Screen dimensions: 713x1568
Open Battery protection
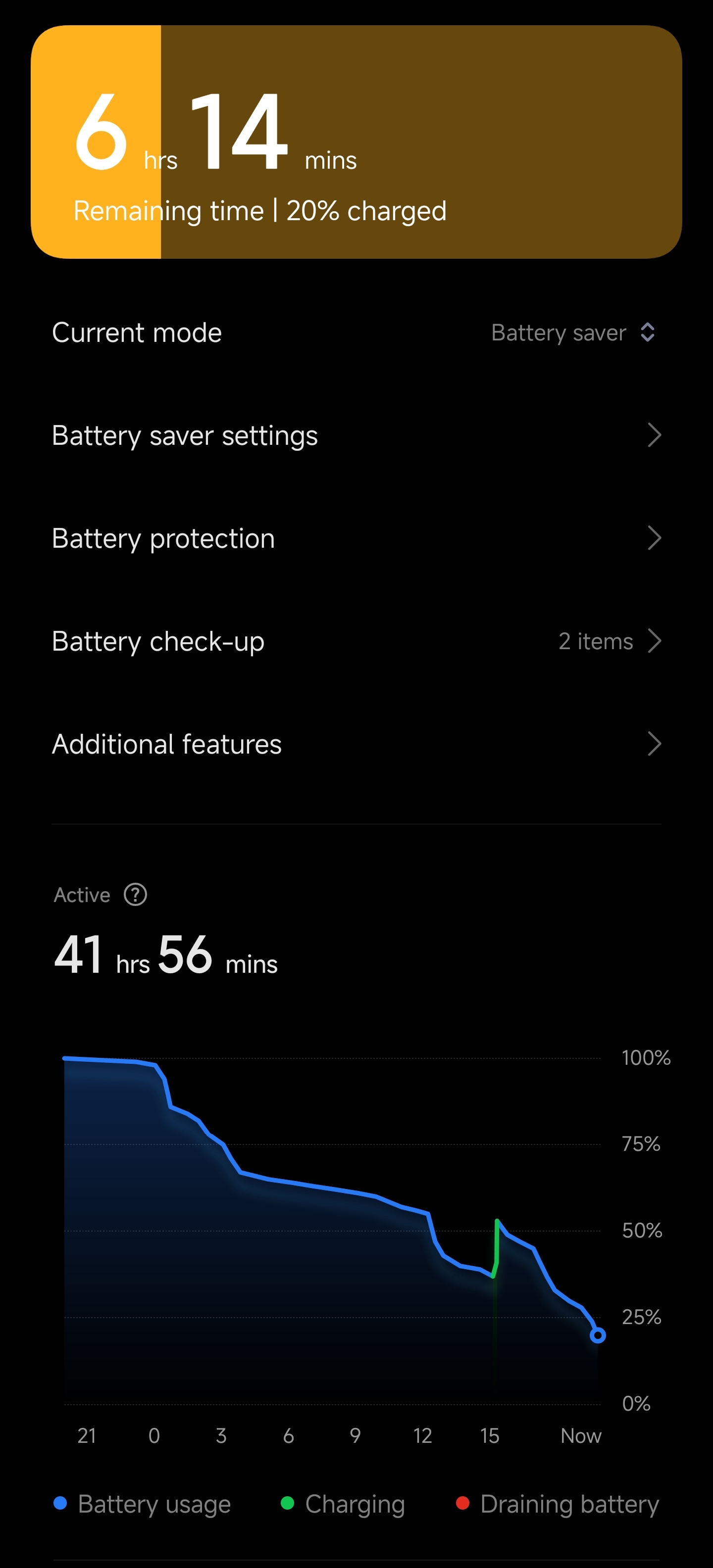(356, 538)
